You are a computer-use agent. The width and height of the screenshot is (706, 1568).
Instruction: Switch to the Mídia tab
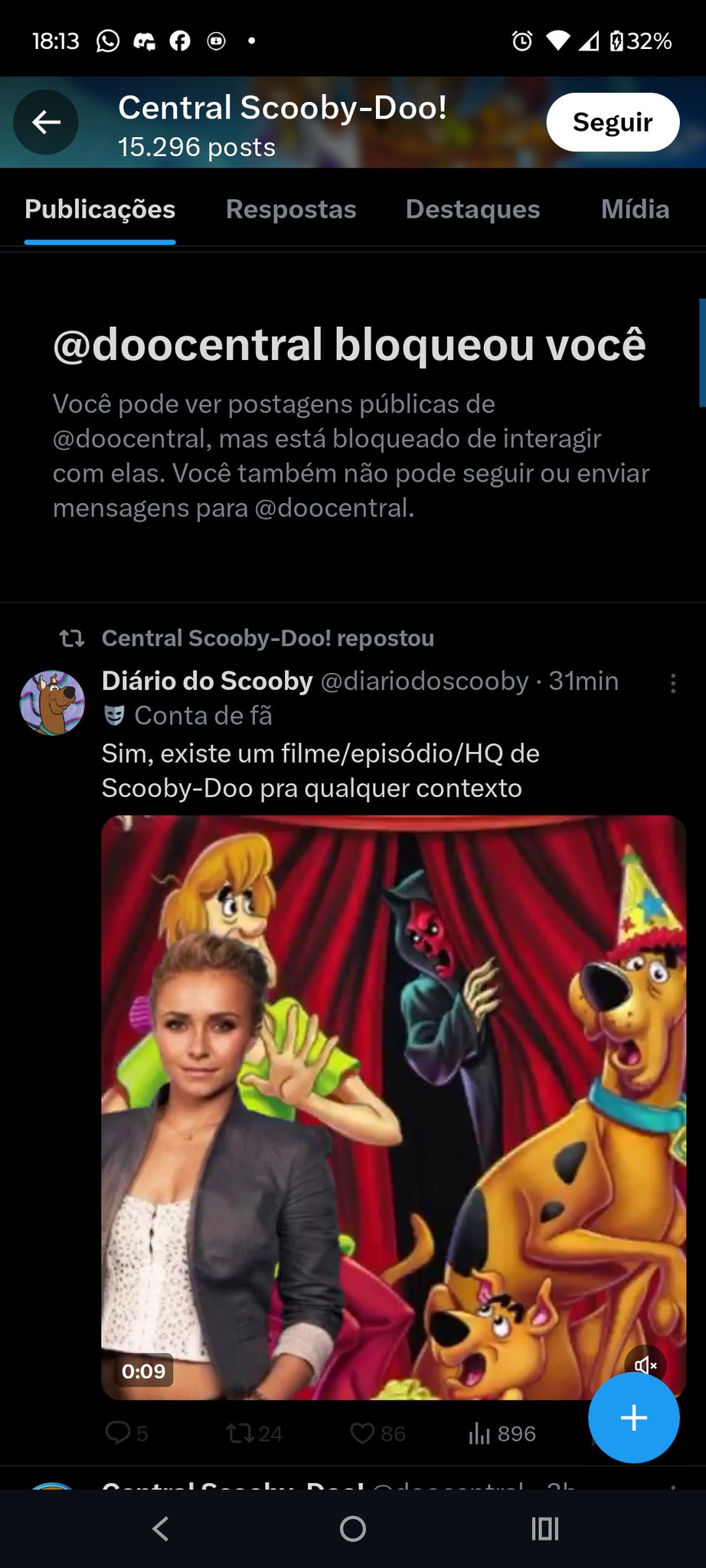(635, 210)
